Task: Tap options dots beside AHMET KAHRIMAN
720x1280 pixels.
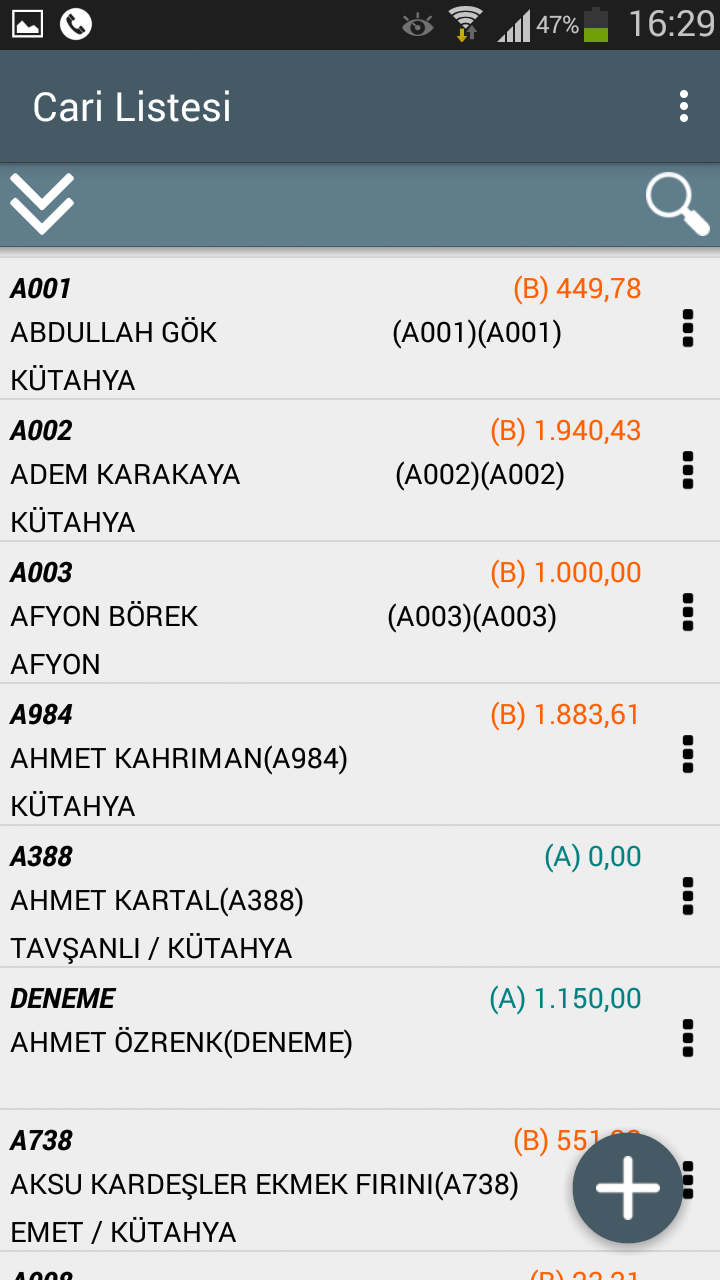Action: coord(687,755)
